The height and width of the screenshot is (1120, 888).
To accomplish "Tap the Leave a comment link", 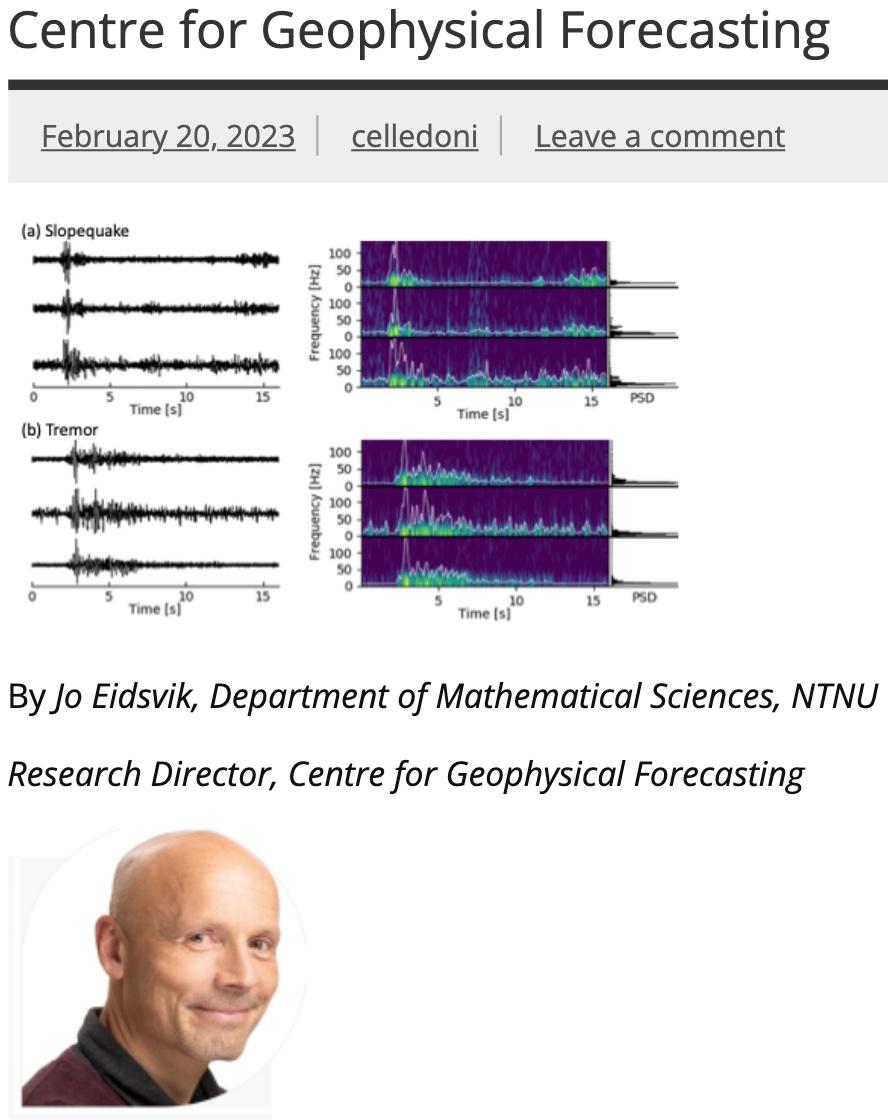I will pos(659,136).
